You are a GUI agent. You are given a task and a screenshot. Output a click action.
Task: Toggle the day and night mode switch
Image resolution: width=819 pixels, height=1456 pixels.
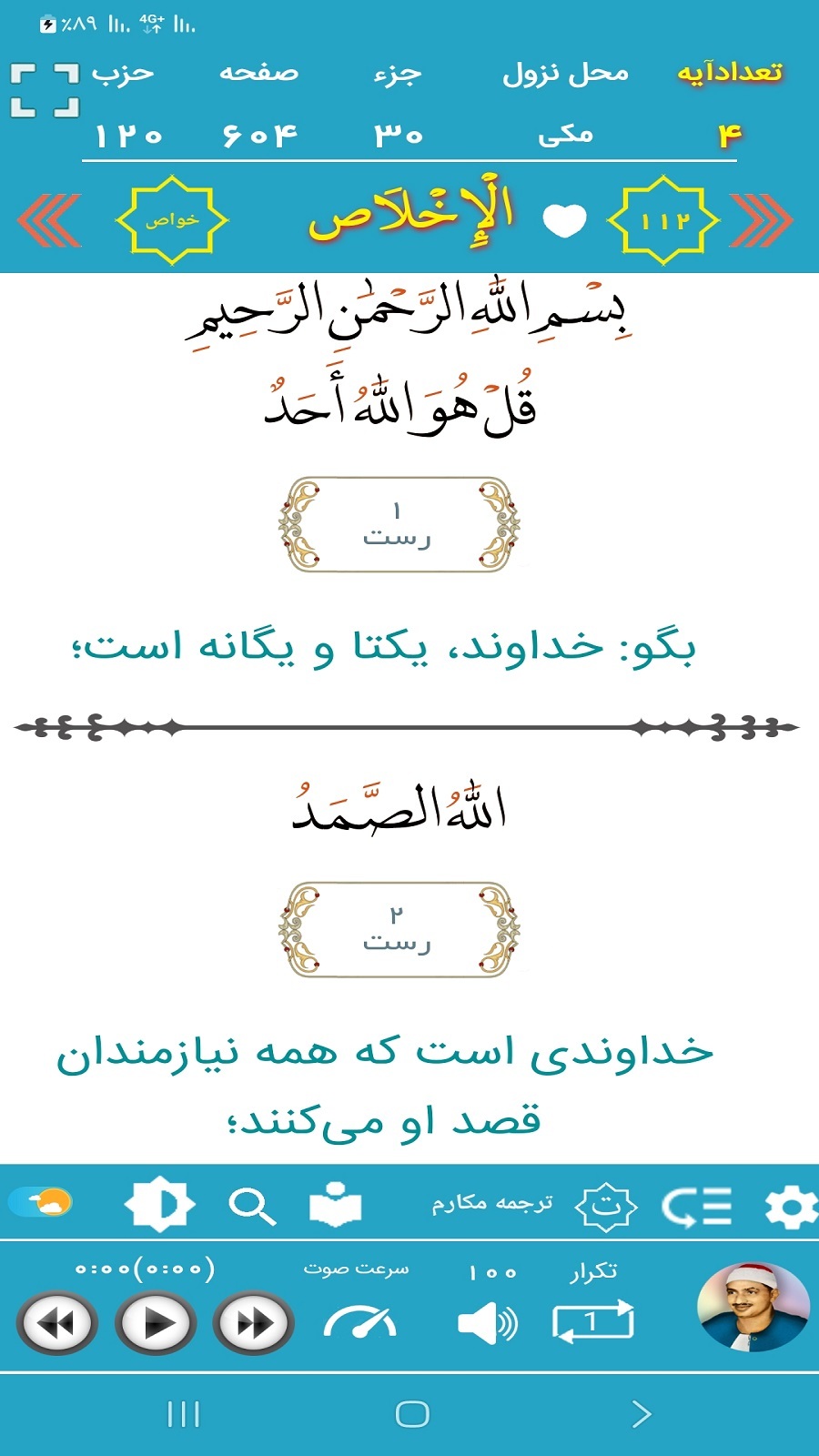coord(41,1203)
